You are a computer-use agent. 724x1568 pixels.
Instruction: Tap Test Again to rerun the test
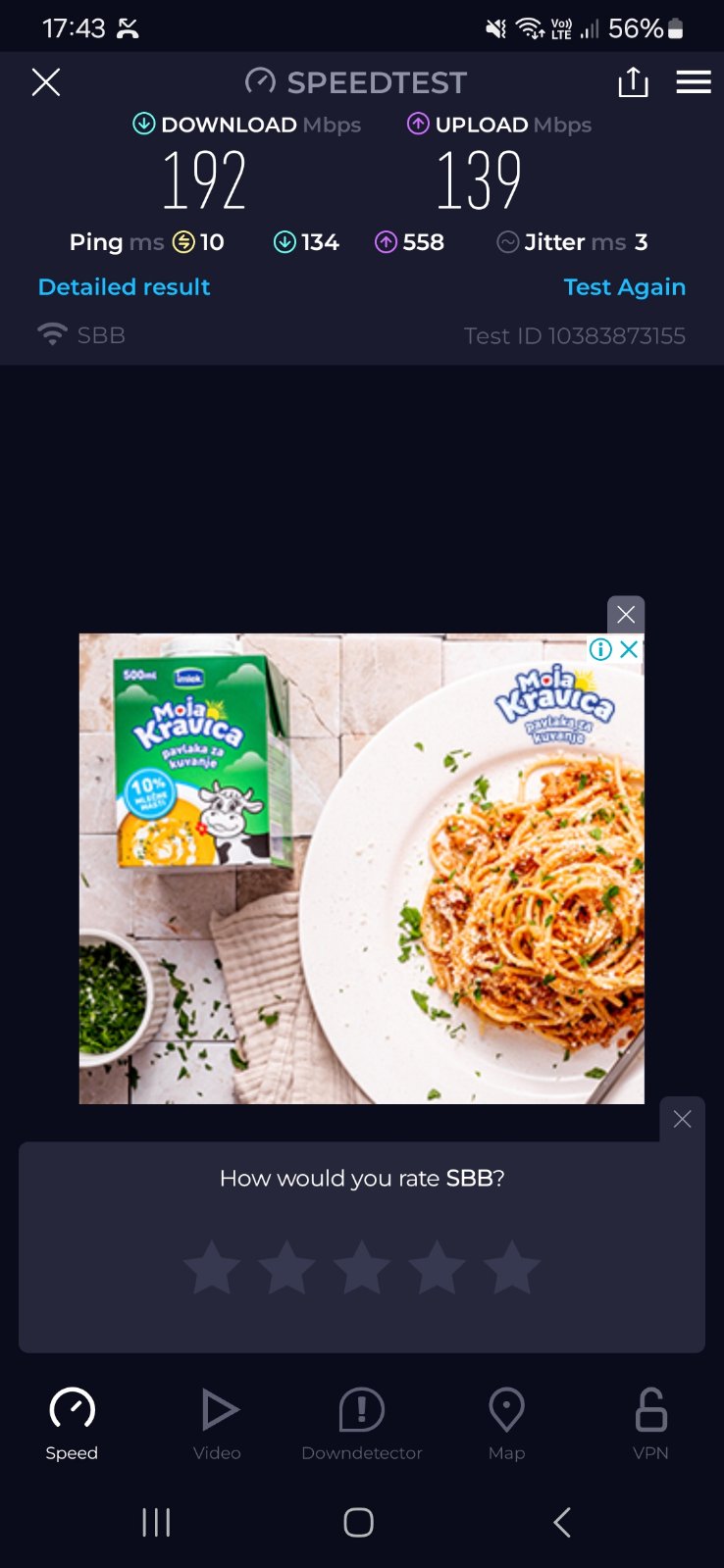[624, 287]
